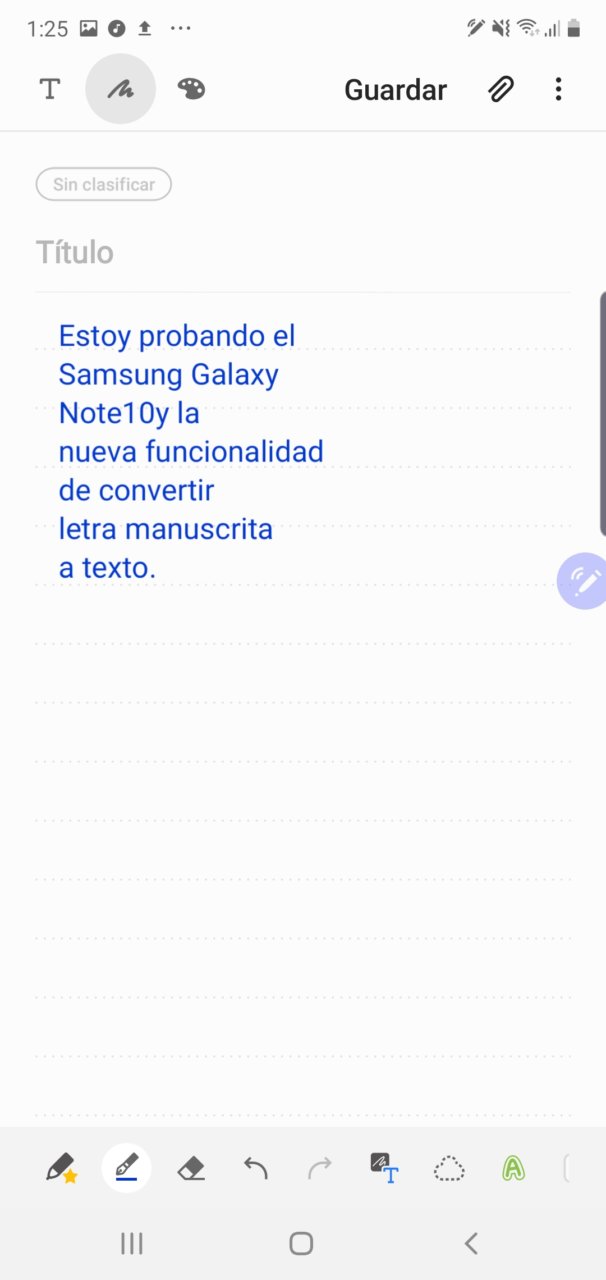Select the eraser tool
The height and width of the screenshot is (1280, 606).
pos(190,1168)
